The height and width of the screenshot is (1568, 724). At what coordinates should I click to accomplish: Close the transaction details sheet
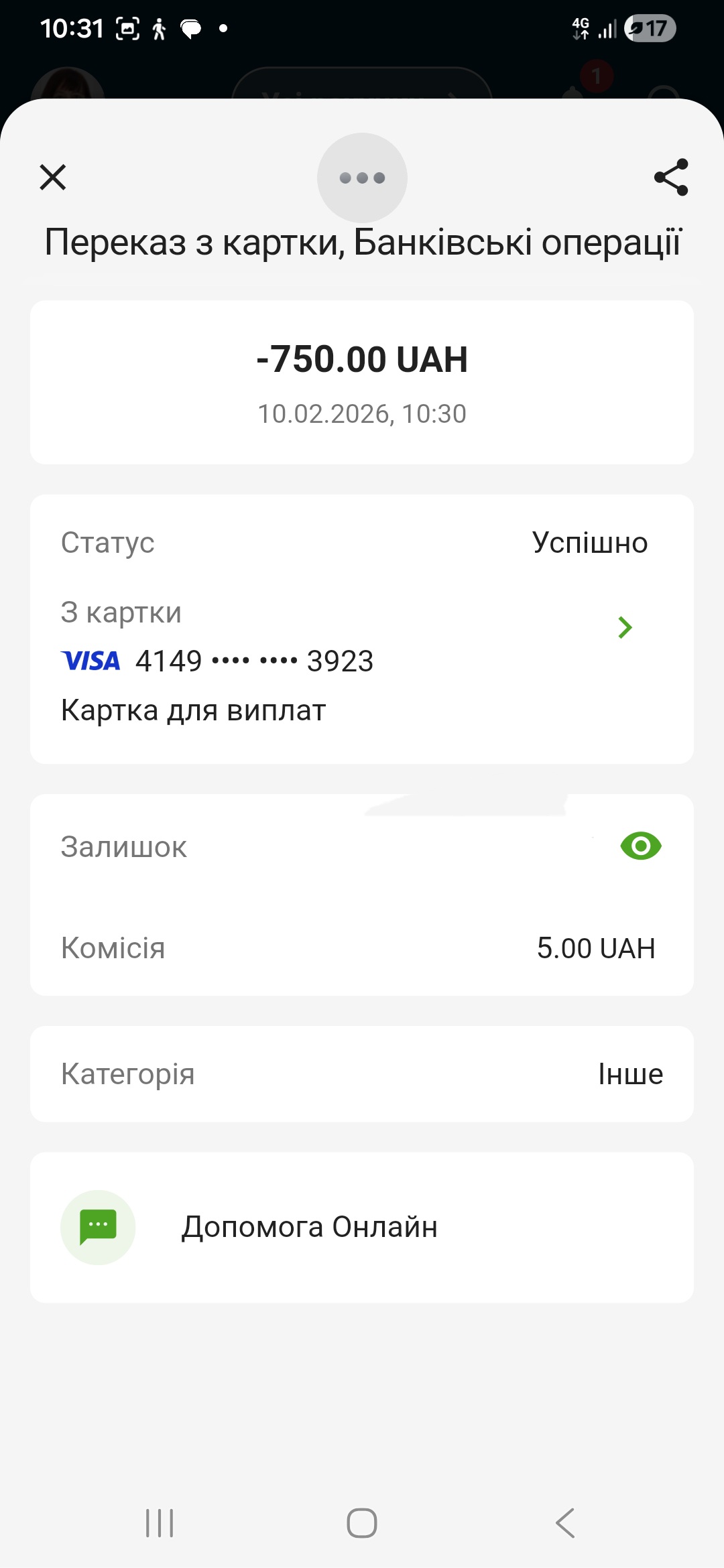point(53,178)
